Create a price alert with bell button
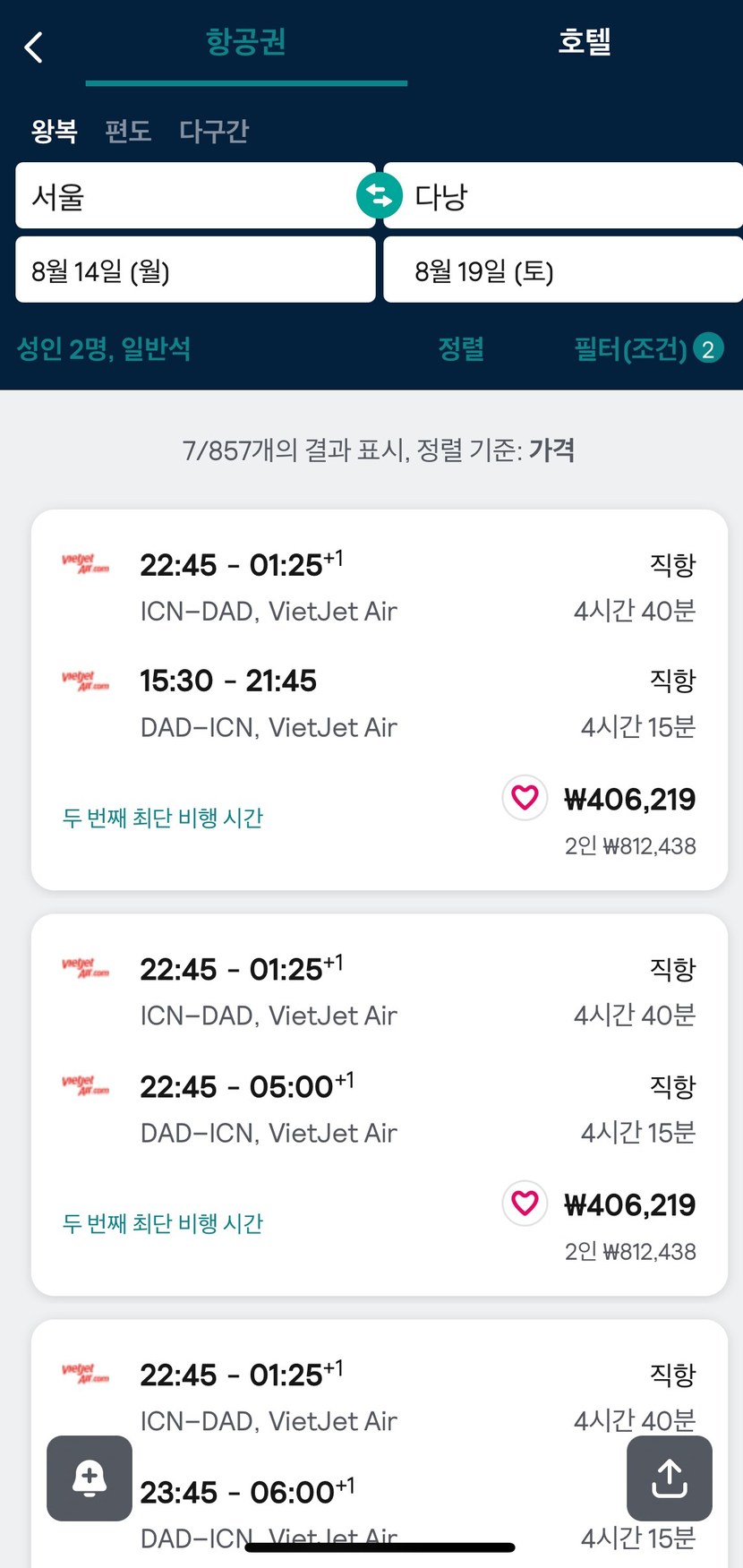Viewport: 743px width, 1568px height. click(x=90, y=1478)
